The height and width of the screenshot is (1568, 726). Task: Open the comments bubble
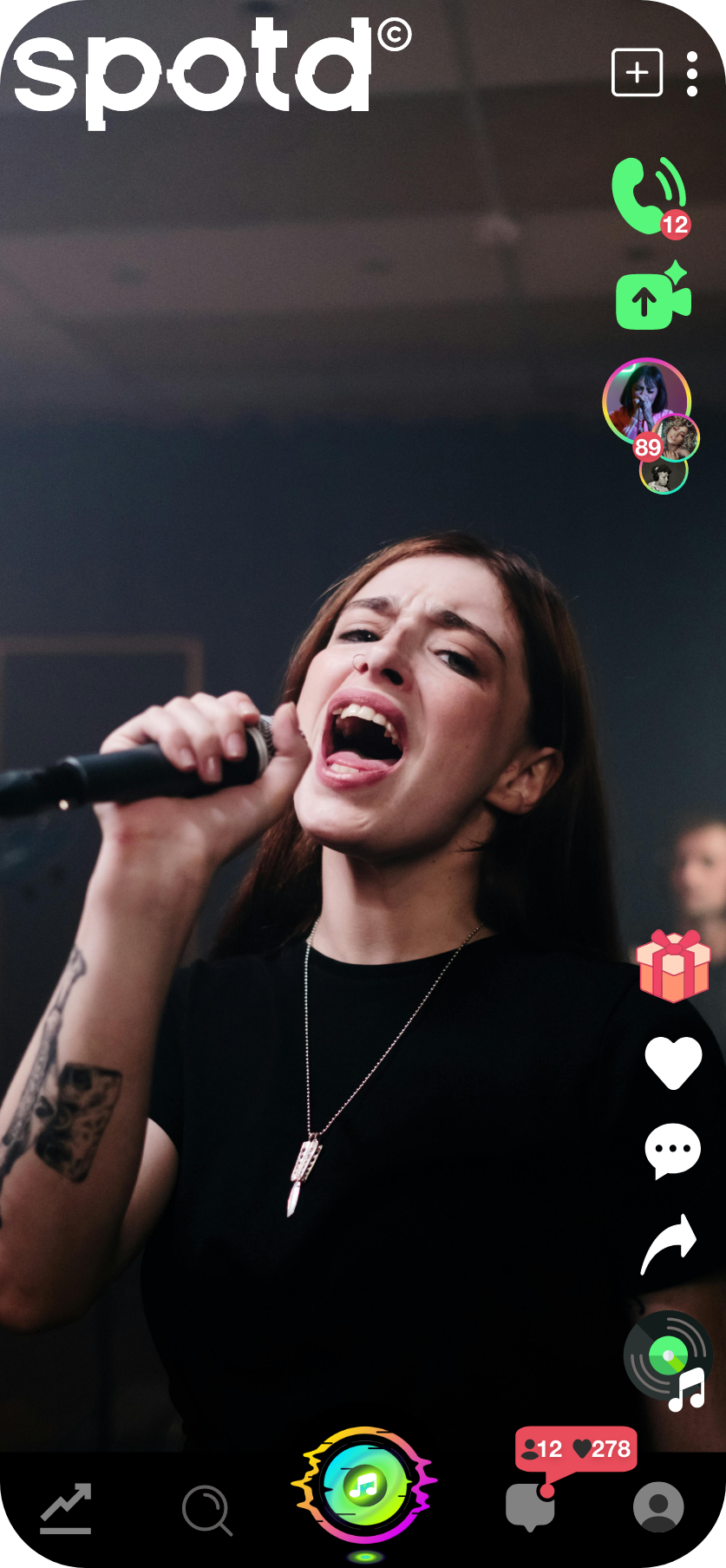point(672,1151)
